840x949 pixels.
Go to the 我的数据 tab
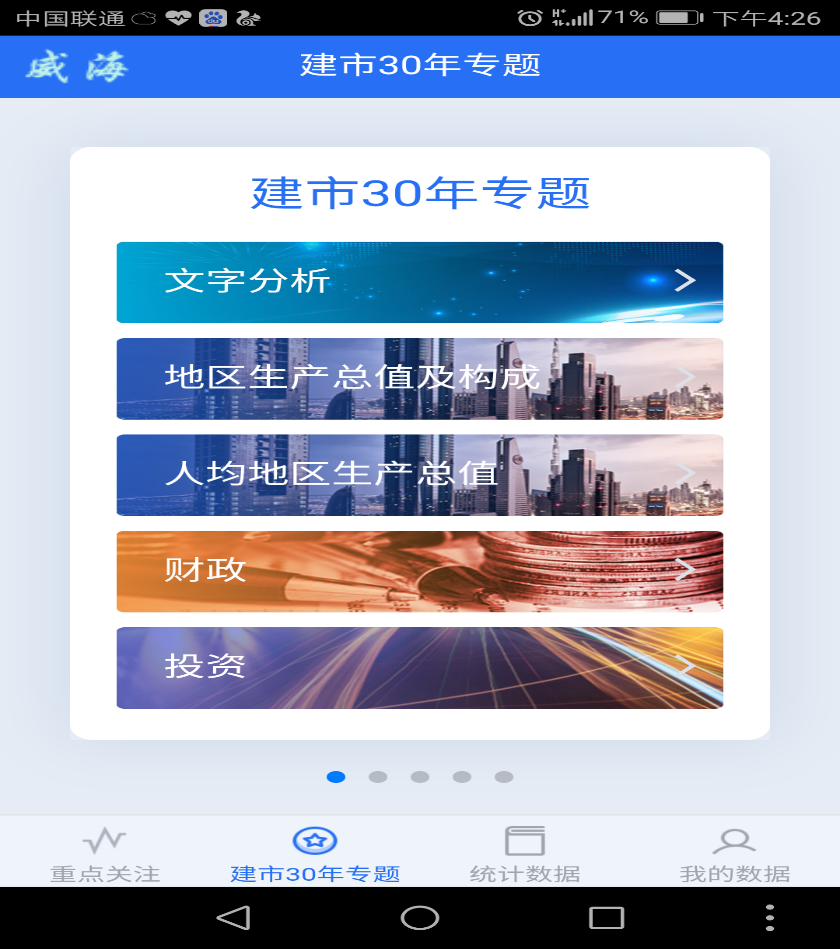point(735,853)
